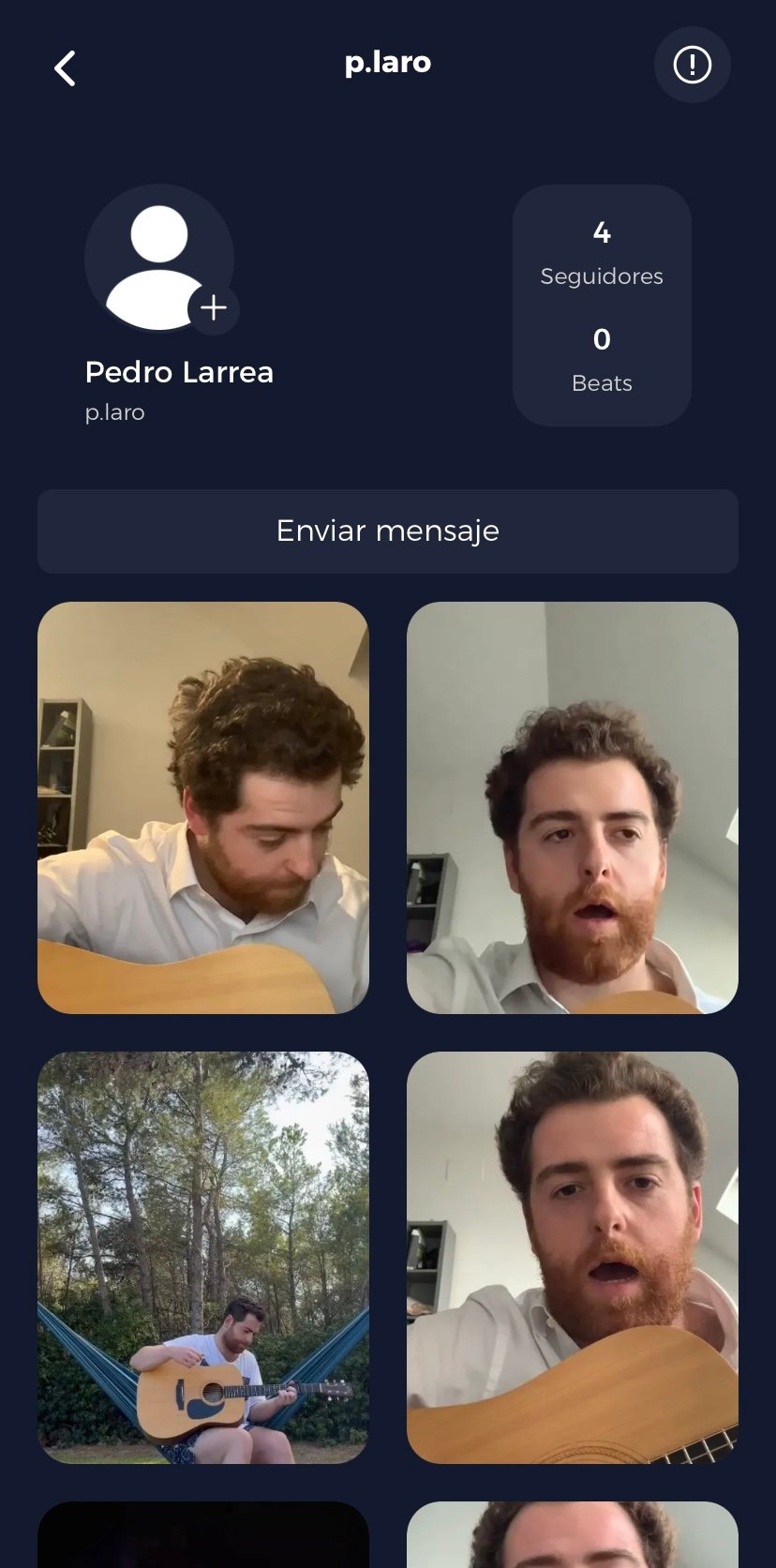Open the Seguidores count showing 4

point(601,253)
